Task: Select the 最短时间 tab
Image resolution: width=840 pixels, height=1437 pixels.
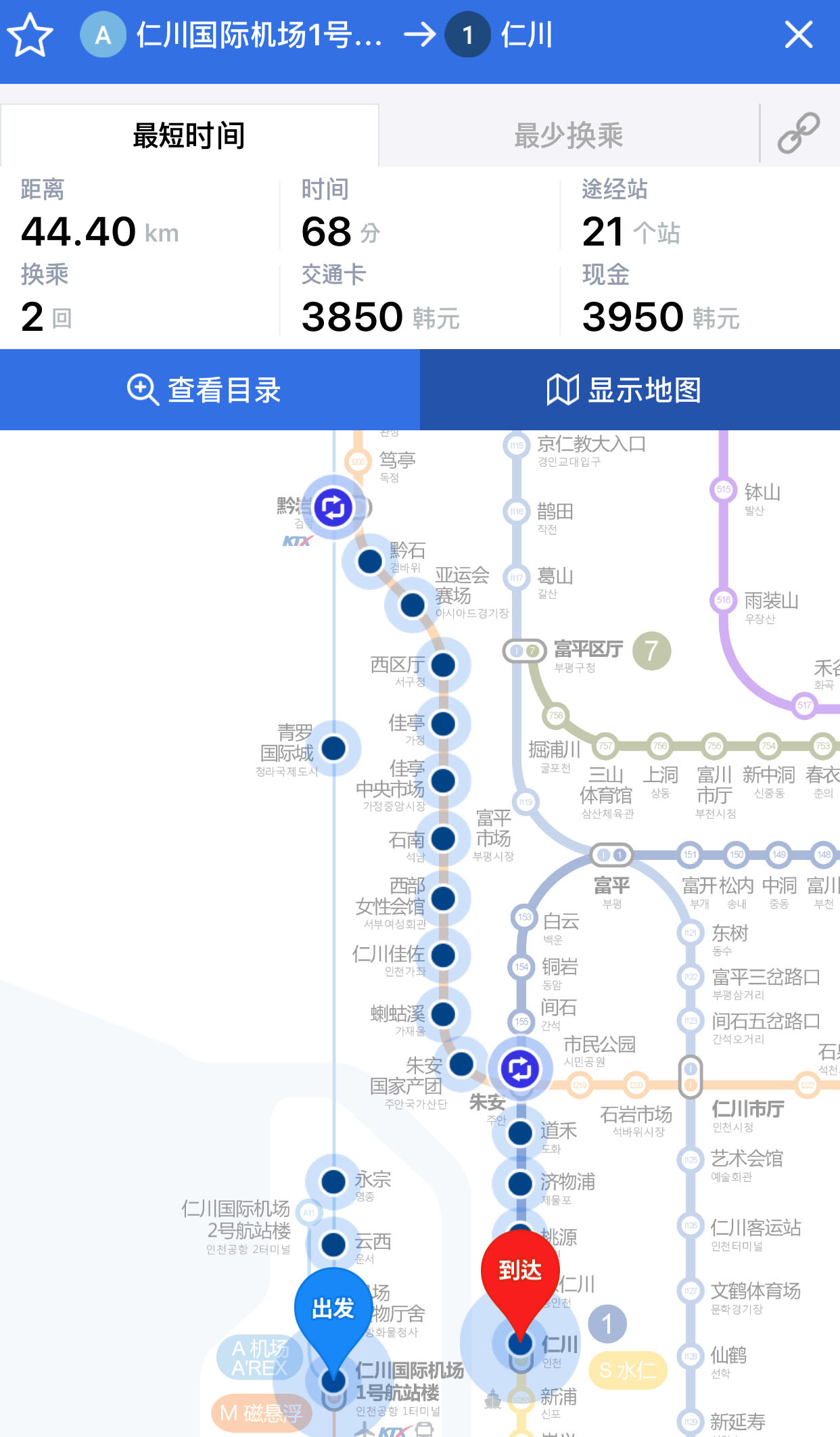Action: [189, 134]
